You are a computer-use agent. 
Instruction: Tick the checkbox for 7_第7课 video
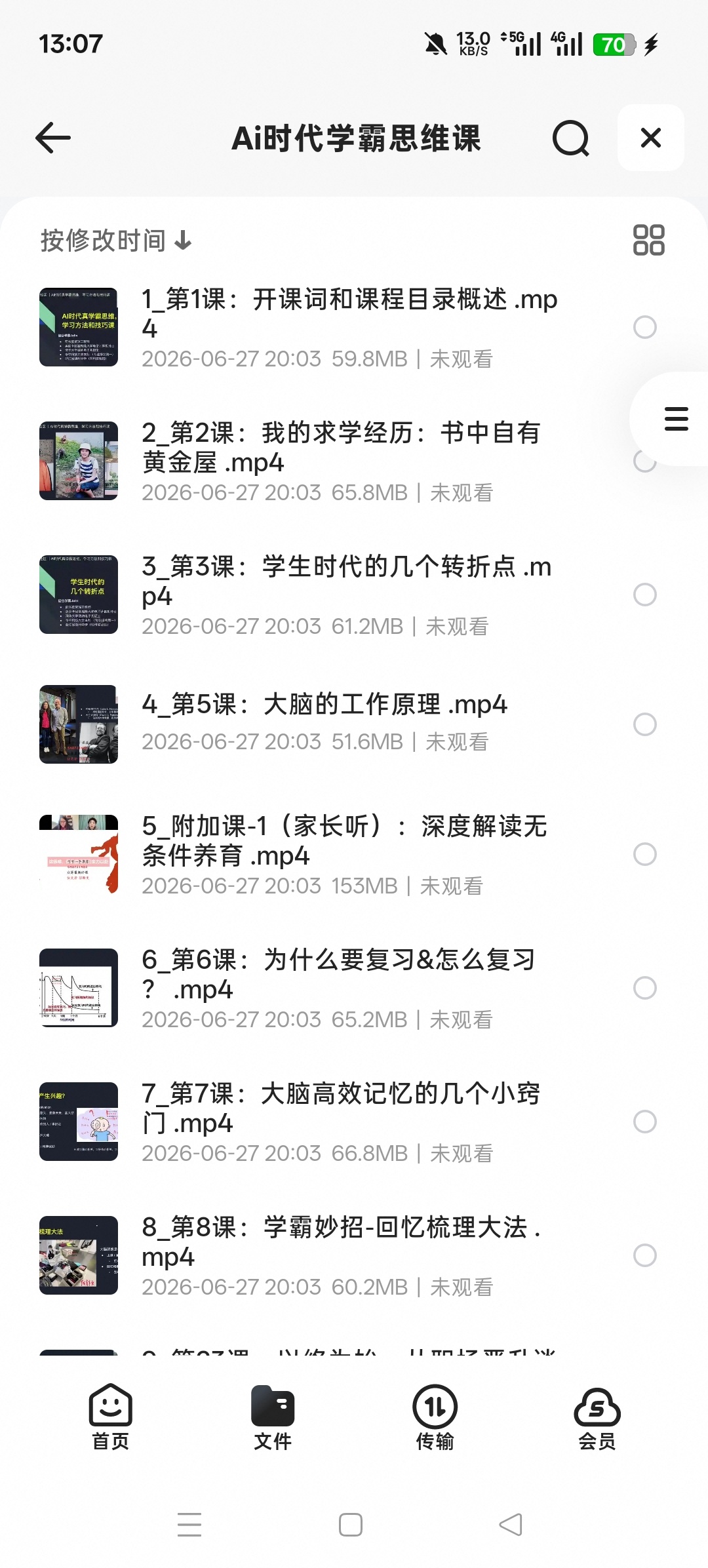pyautogui.click(x=644, y=1122)
